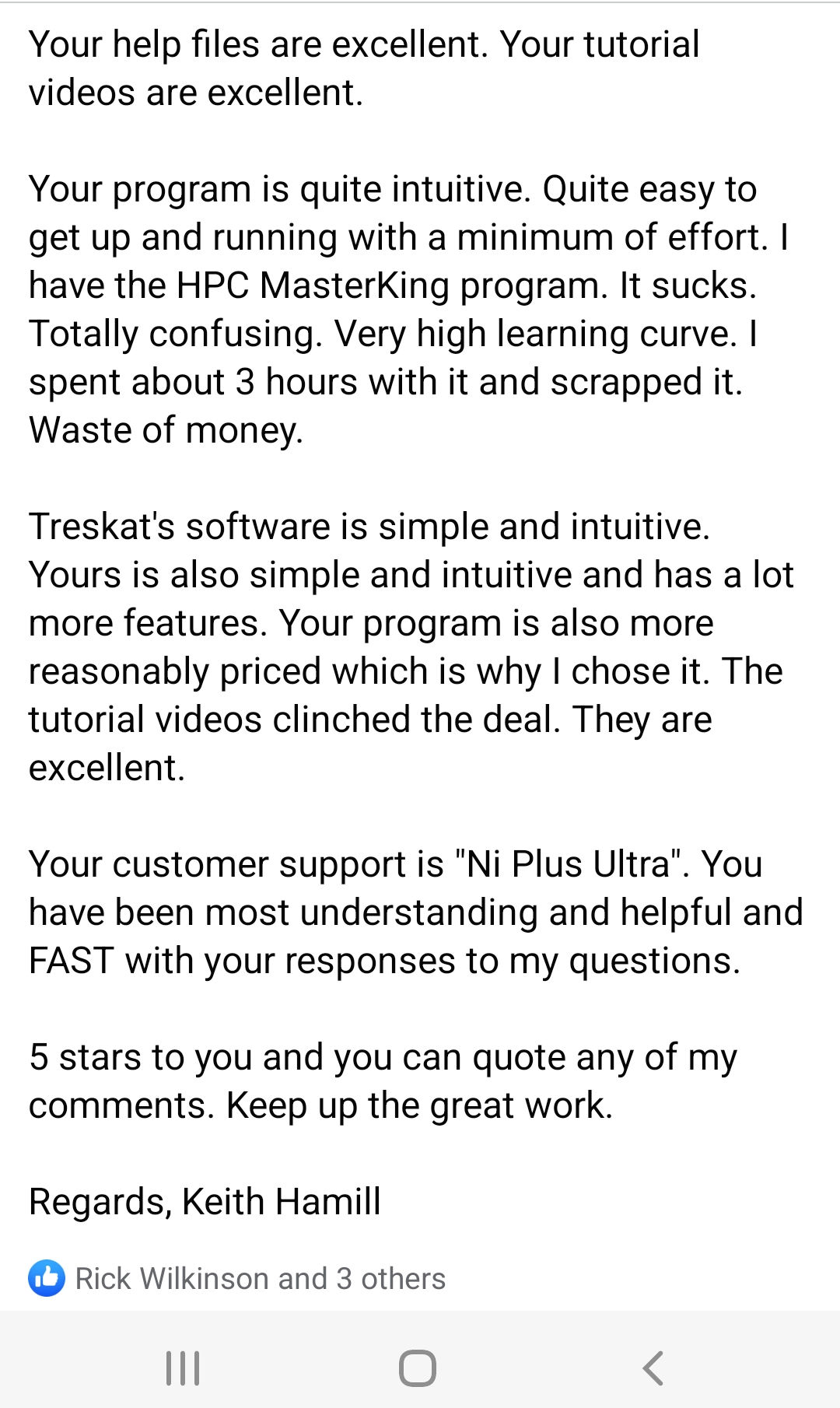This screenshot has height=1408, width=840.
Task: Tap the system back button
Action: 653,1368
